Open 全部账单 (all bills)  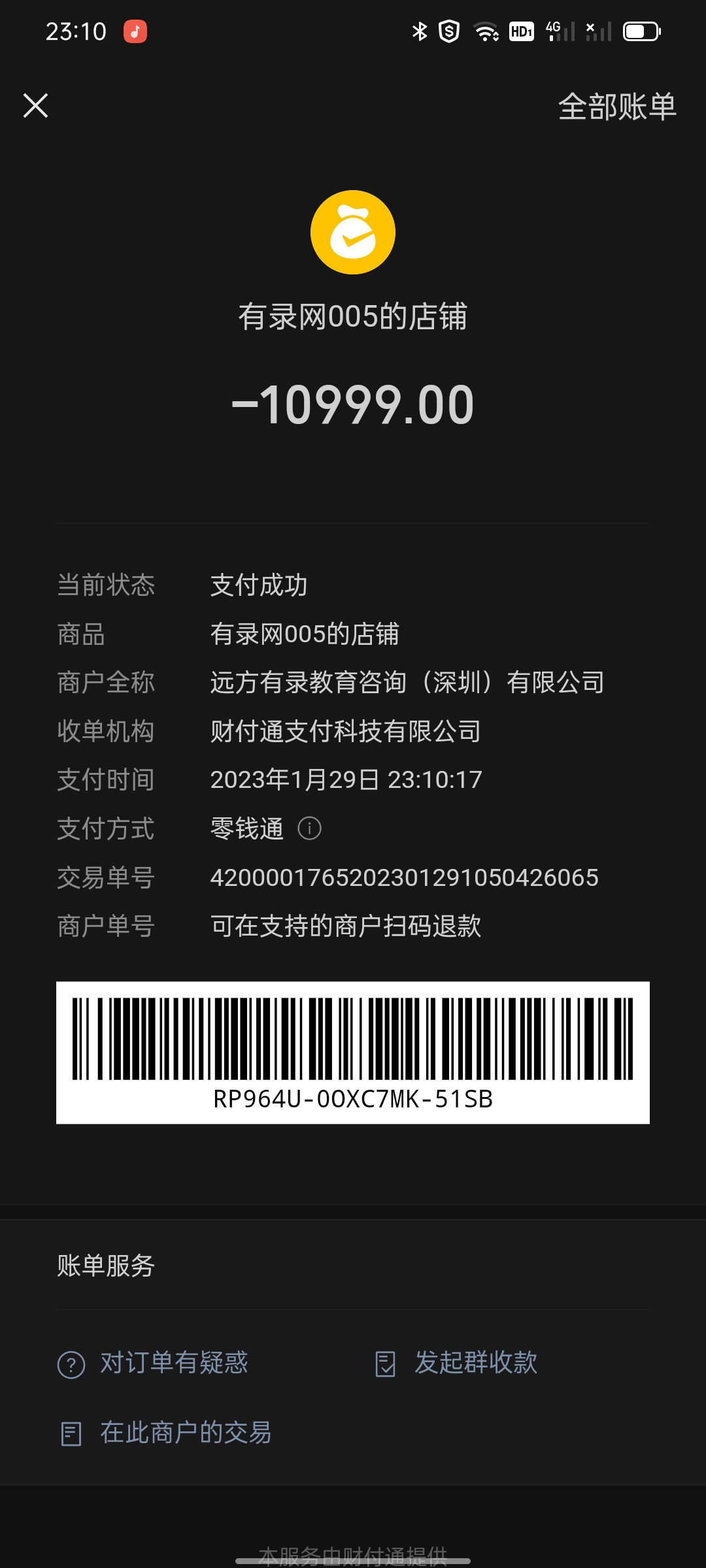pyautogui.click(x=616, y=106)
